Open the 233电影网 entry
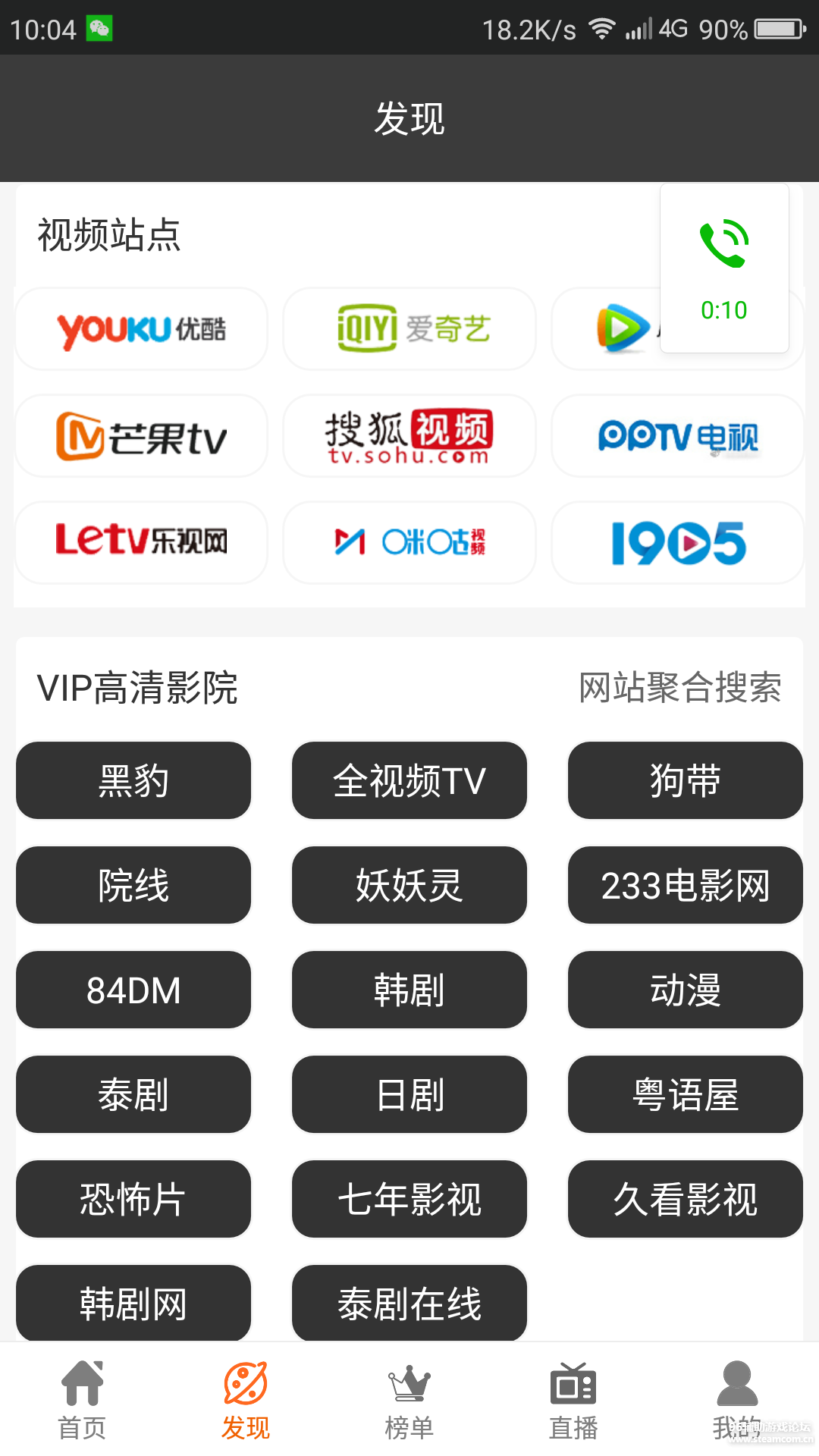 pyautogui.click(x=685, y=885)
